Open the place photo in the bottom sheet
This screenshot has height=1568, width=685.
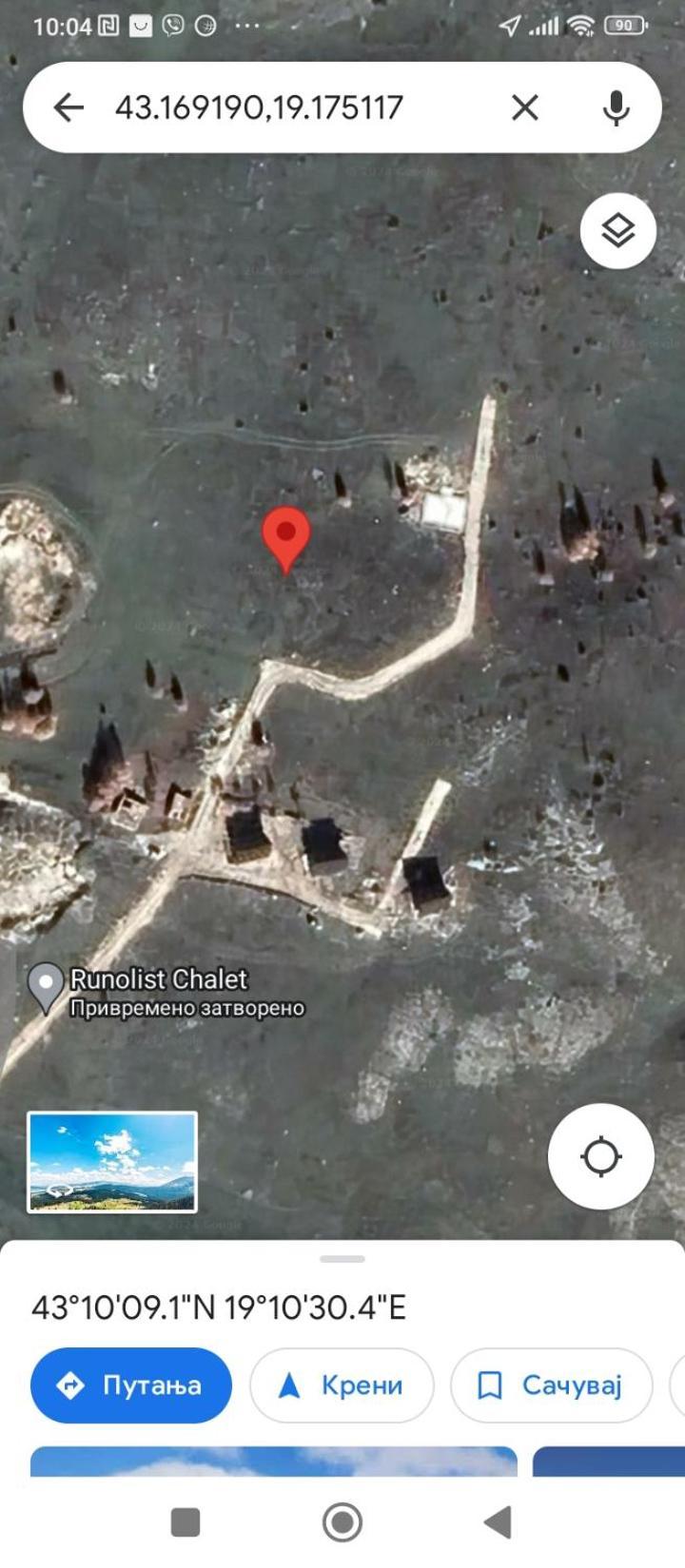click(x=273, y=1461)
